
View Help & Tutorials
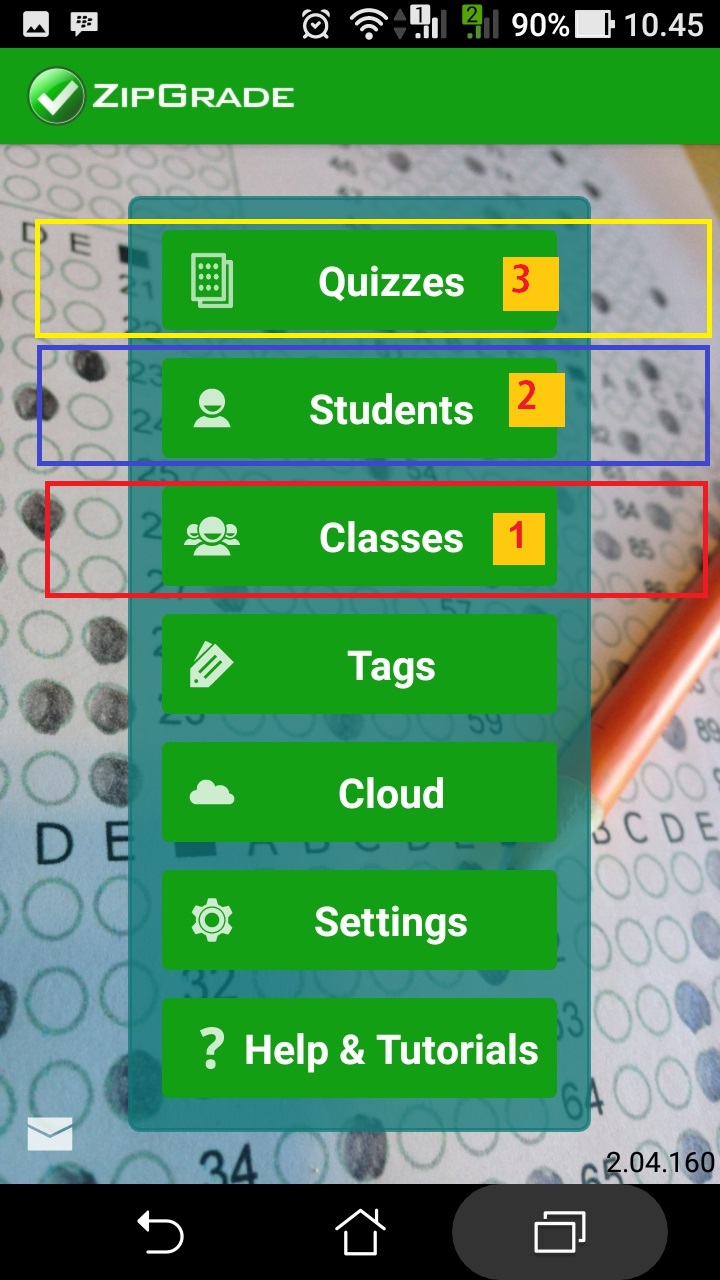tap(359, 1049)
